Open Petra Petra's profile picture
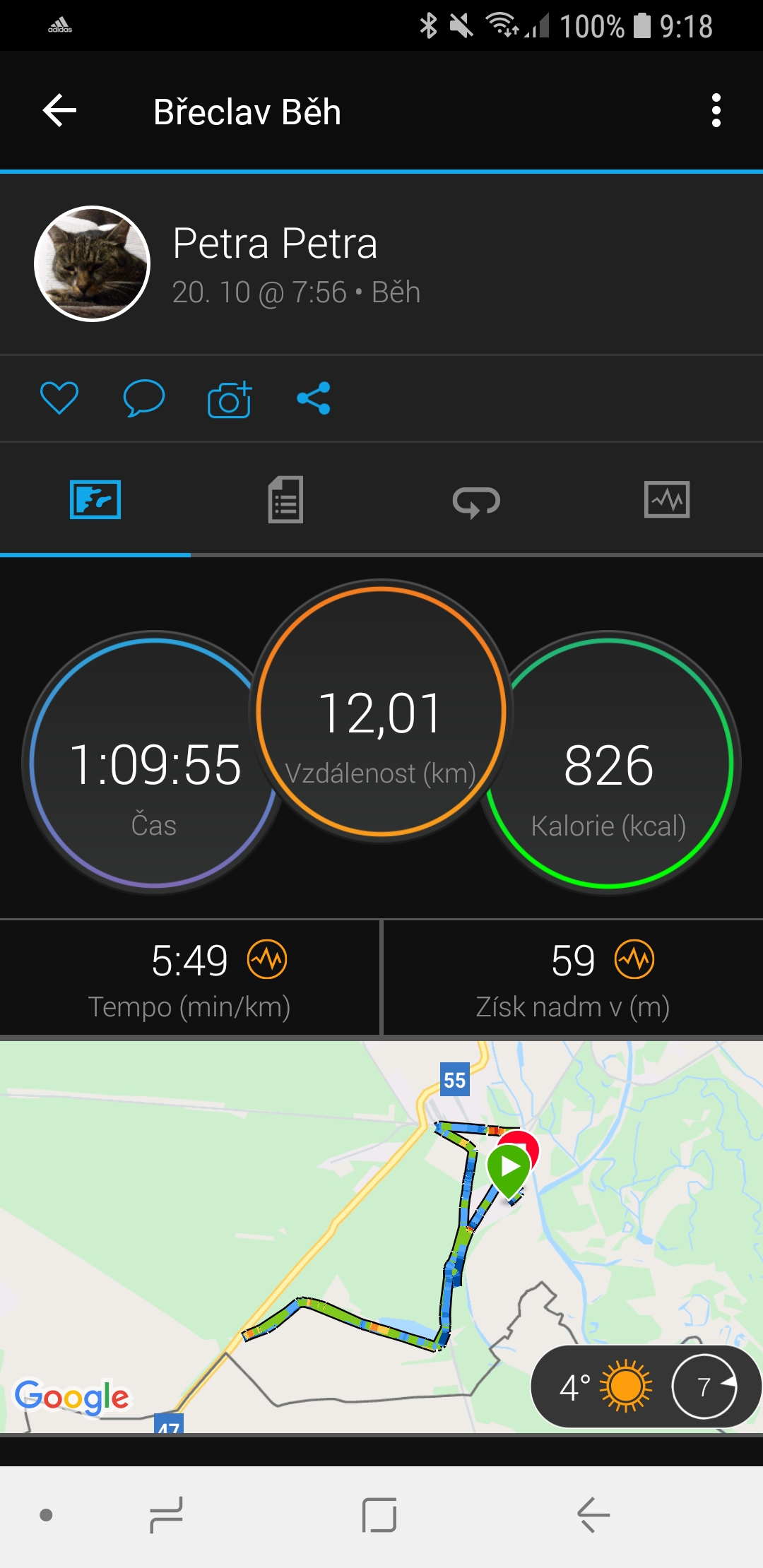 (92, 263)
